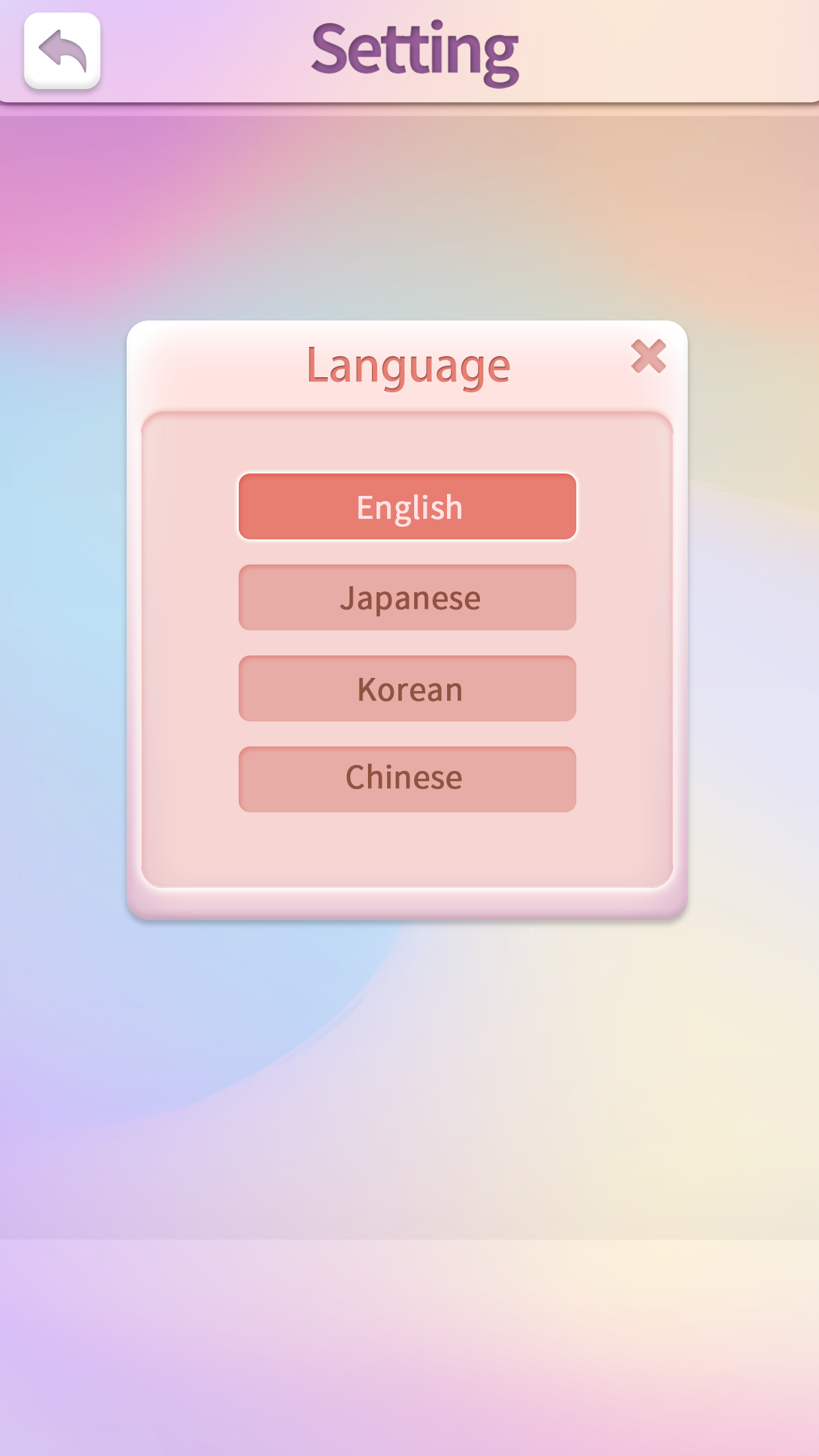Select English as the language
The height and width of the screenshot is (1456, 819).
coord(408,506)
